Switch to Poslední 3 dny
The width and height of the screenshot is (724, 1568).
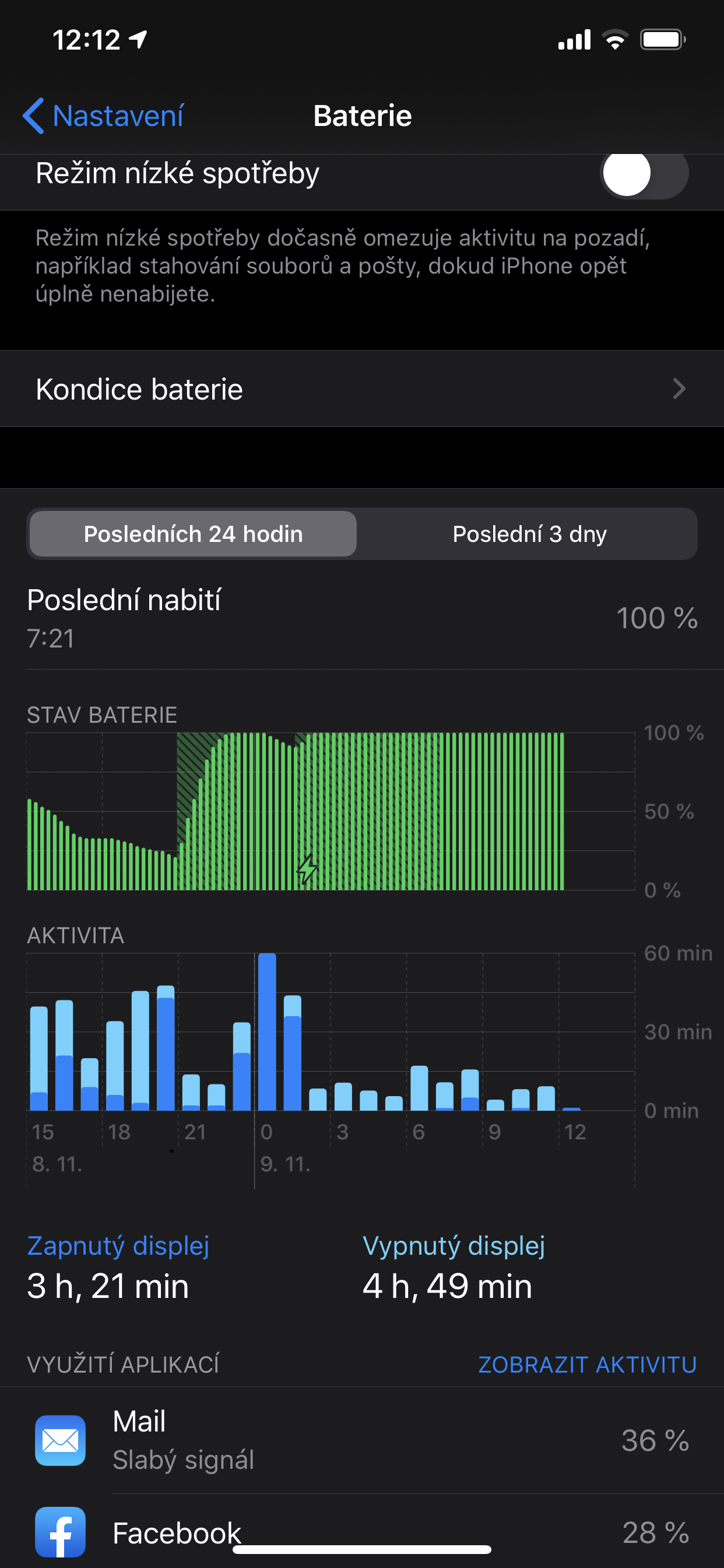click(x=529, y=534)
